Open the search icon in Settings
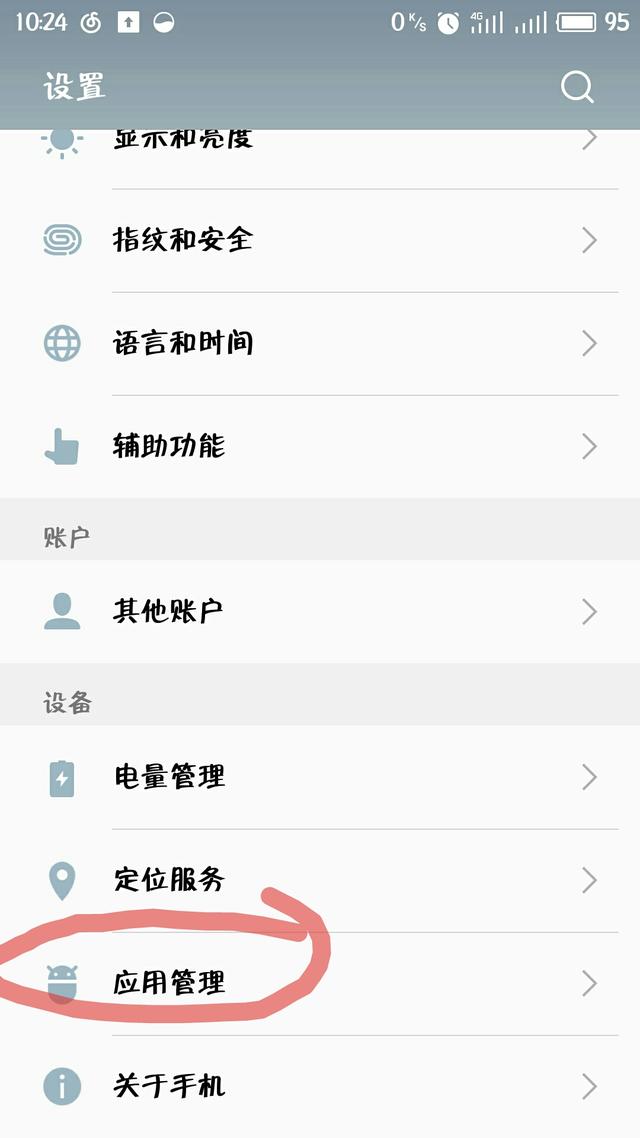The height and width of the screenshot is (1138, 640). [x=577, y=87]
